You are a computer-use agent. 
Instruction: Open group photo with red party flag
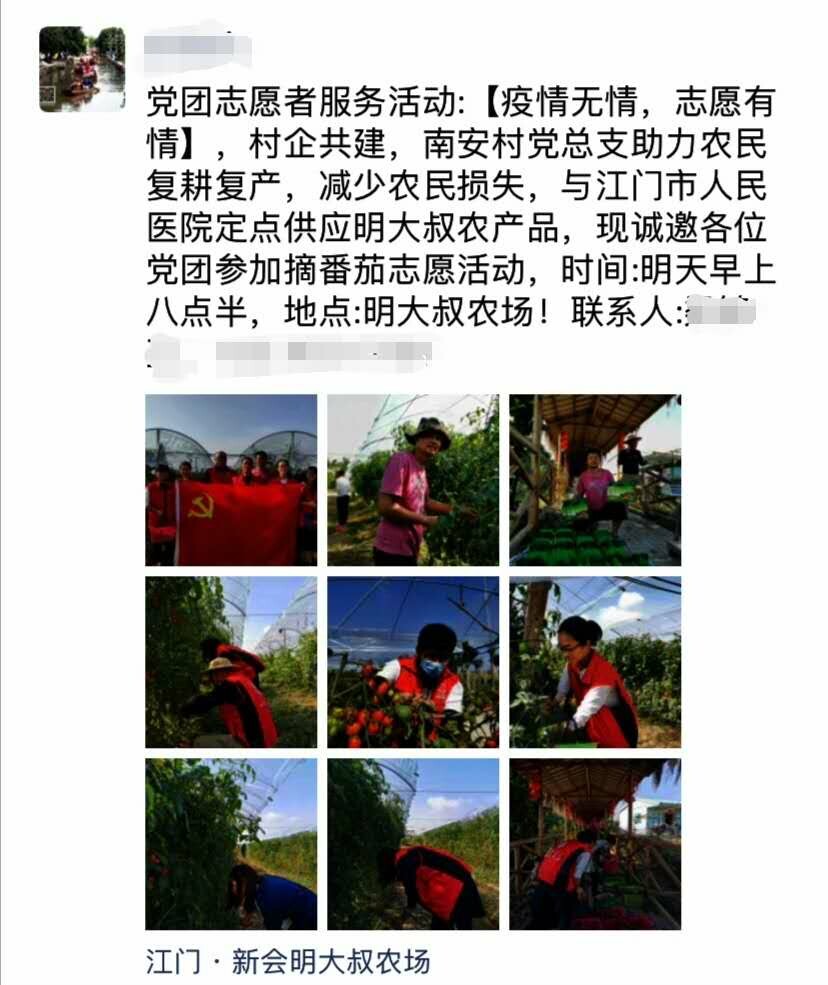click(231, 480)
